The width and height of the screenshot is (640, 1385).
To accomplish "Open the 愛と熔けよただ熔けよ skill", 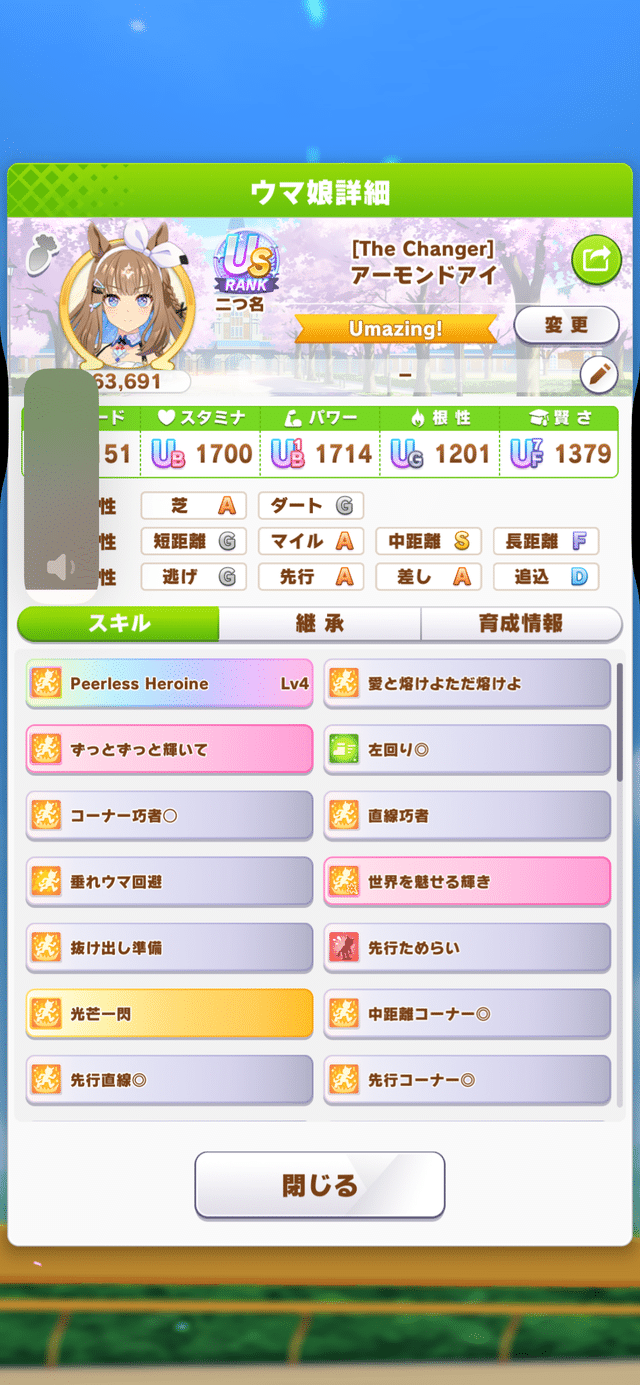I will [467, 684].
